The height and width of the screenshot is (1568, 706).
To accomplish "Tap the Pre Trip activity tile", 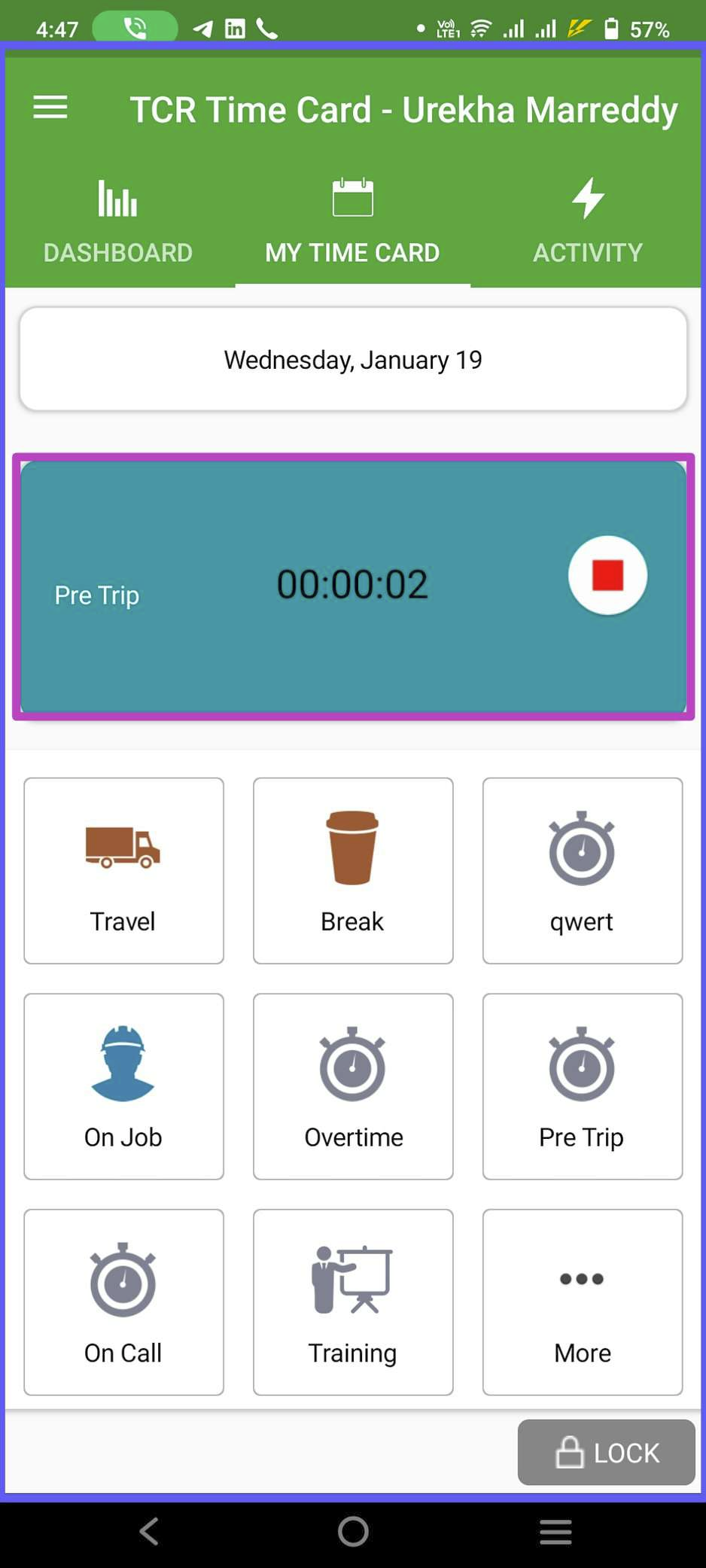I will (x=582, y=1086).
